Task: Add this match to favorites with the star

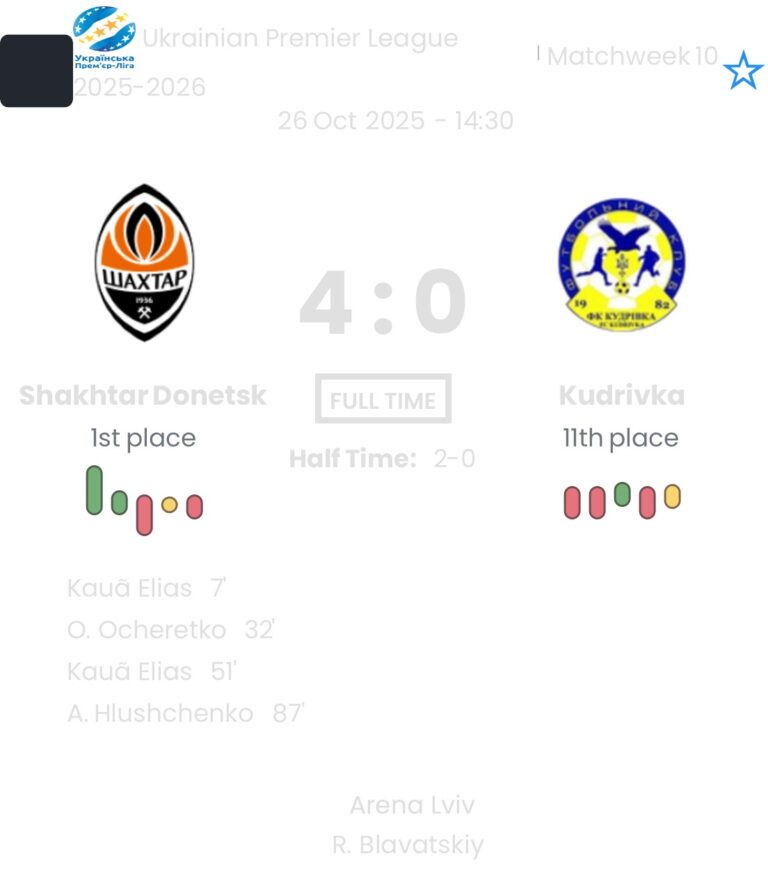Action: pyautogui.click(x=743, y=71)
